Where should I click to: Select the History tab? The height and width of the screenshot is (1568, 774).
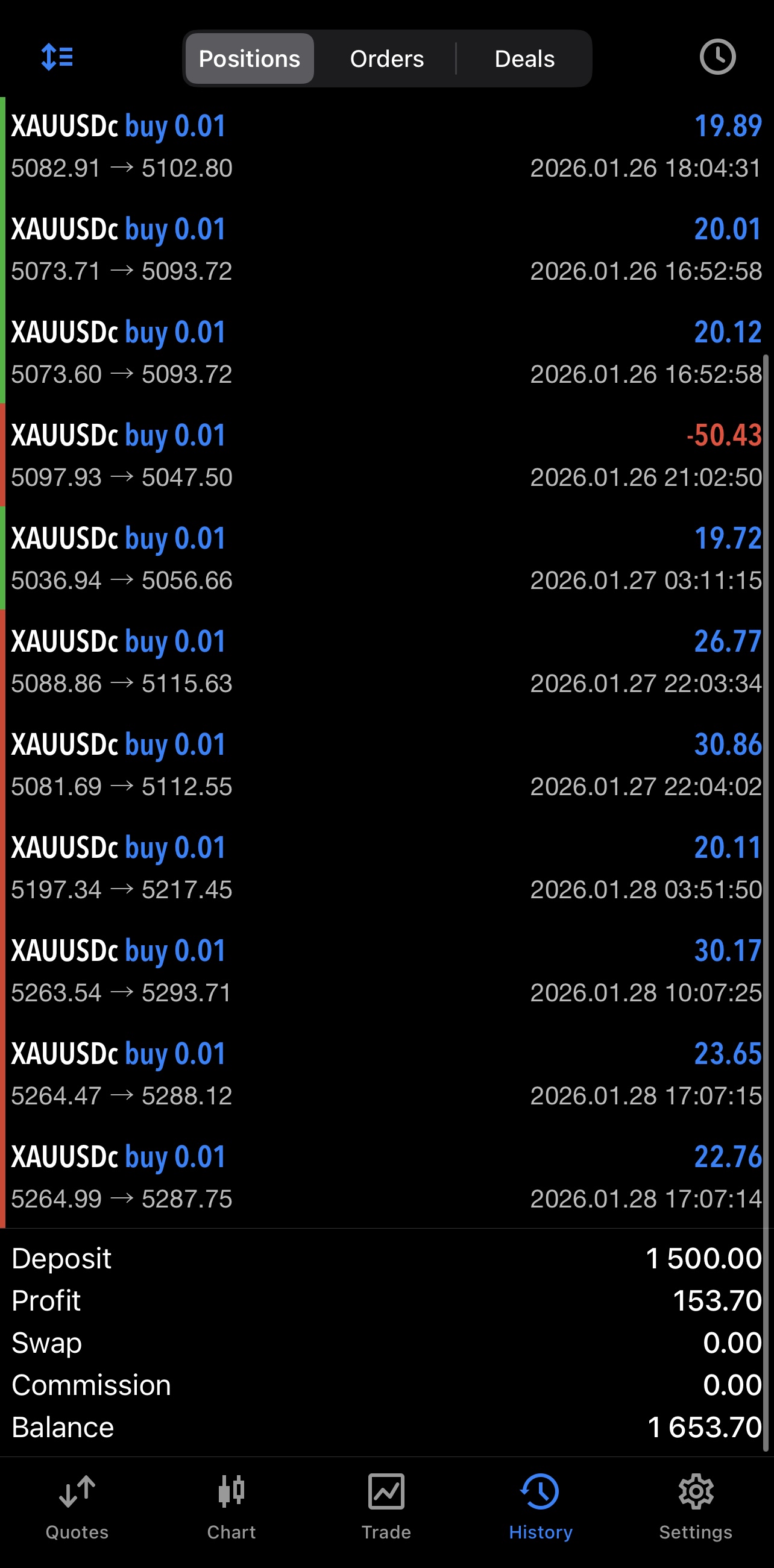[540, 1507]
